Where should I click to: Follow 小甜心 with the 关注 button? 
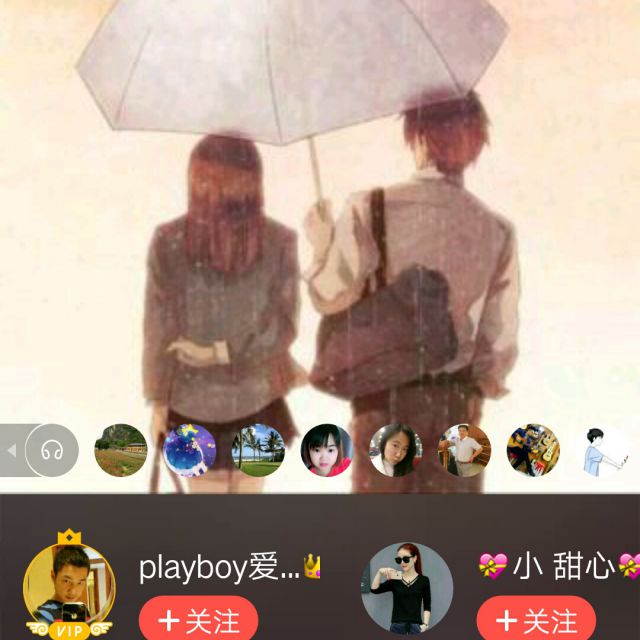point(536,619)
